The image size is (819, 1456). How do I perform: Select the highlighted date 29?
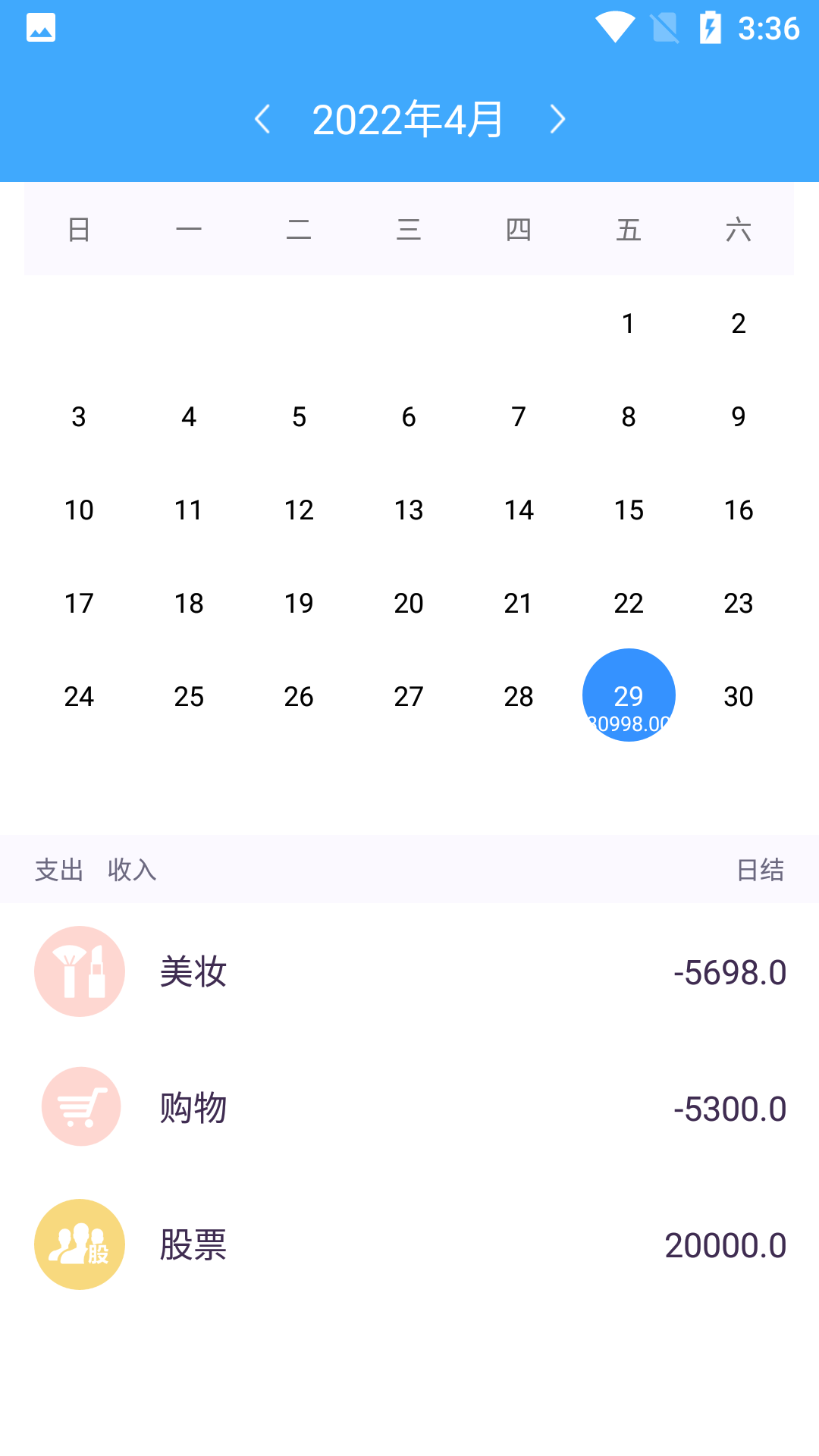pyautogui.click(x=628, y=695)
